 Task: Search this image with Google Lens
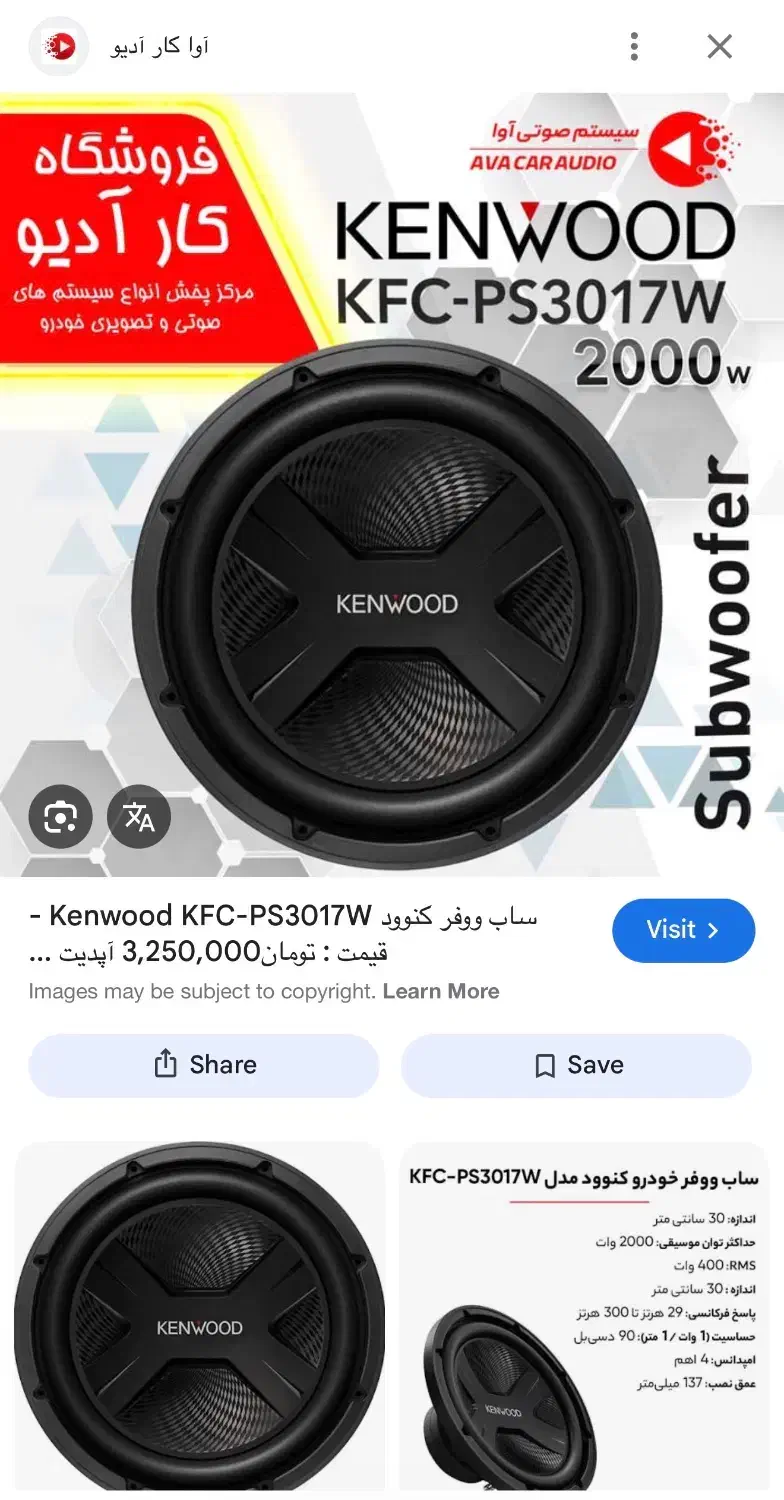(60, 817)
